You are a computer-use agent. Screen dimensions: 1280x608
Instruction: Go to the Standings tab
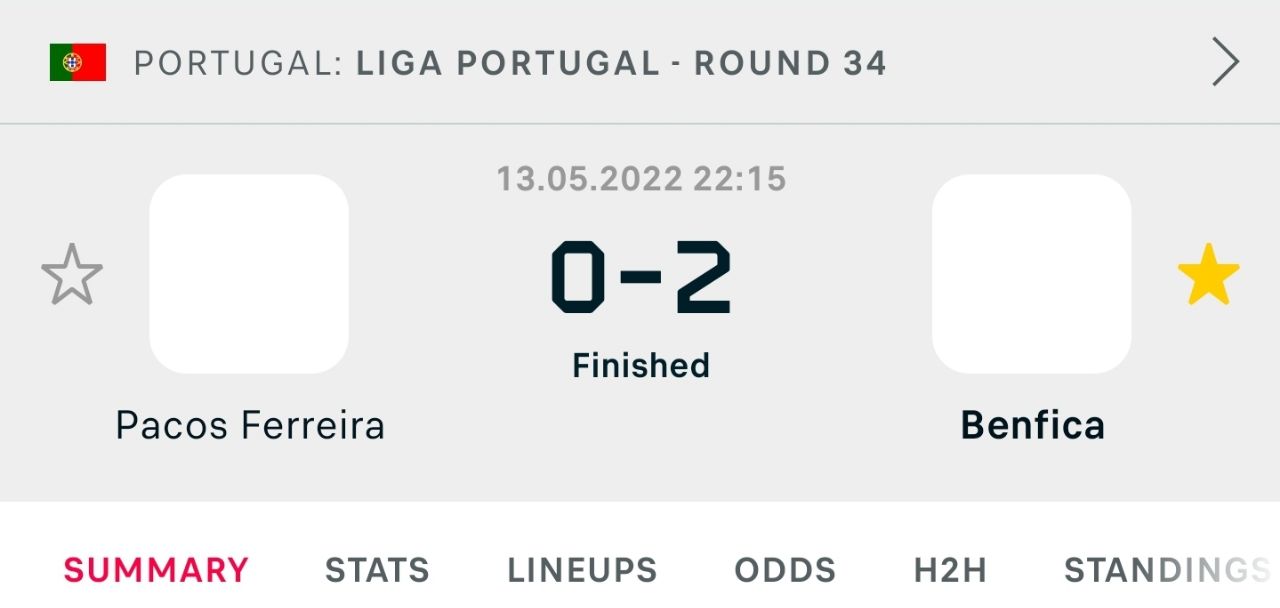(x=1168, y=570)
